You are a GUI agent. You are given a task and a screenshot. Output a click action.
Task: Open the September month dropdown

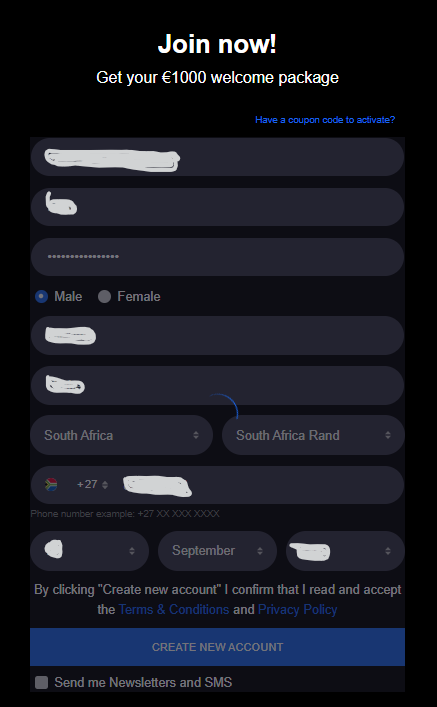click(x=217, y=551)
